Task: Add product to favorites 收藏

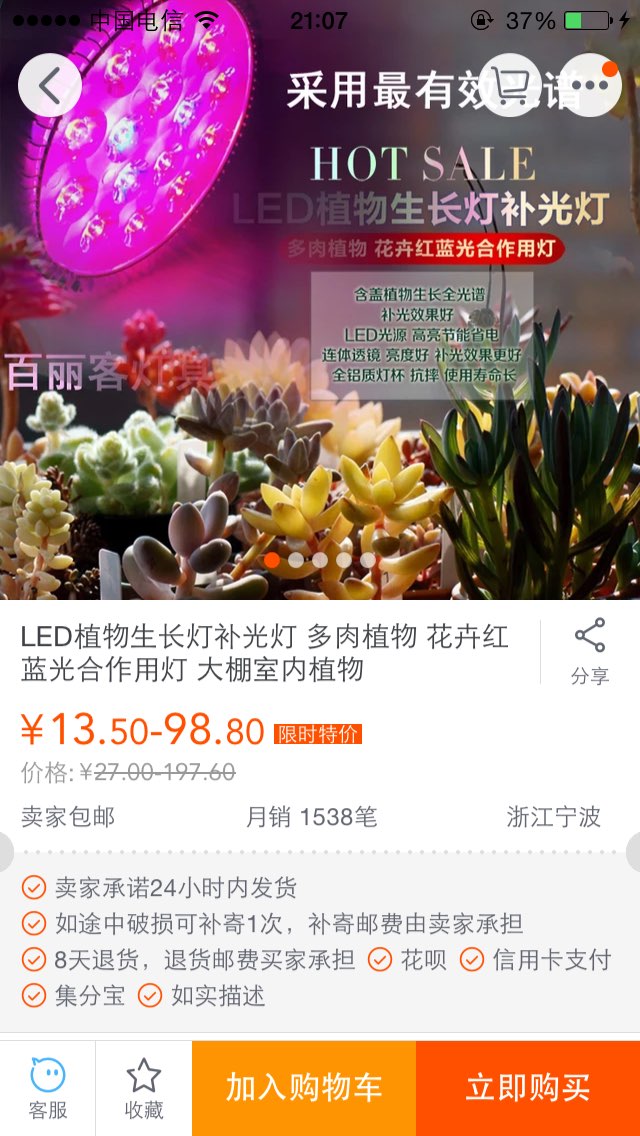Action: tap(144, 1088)
